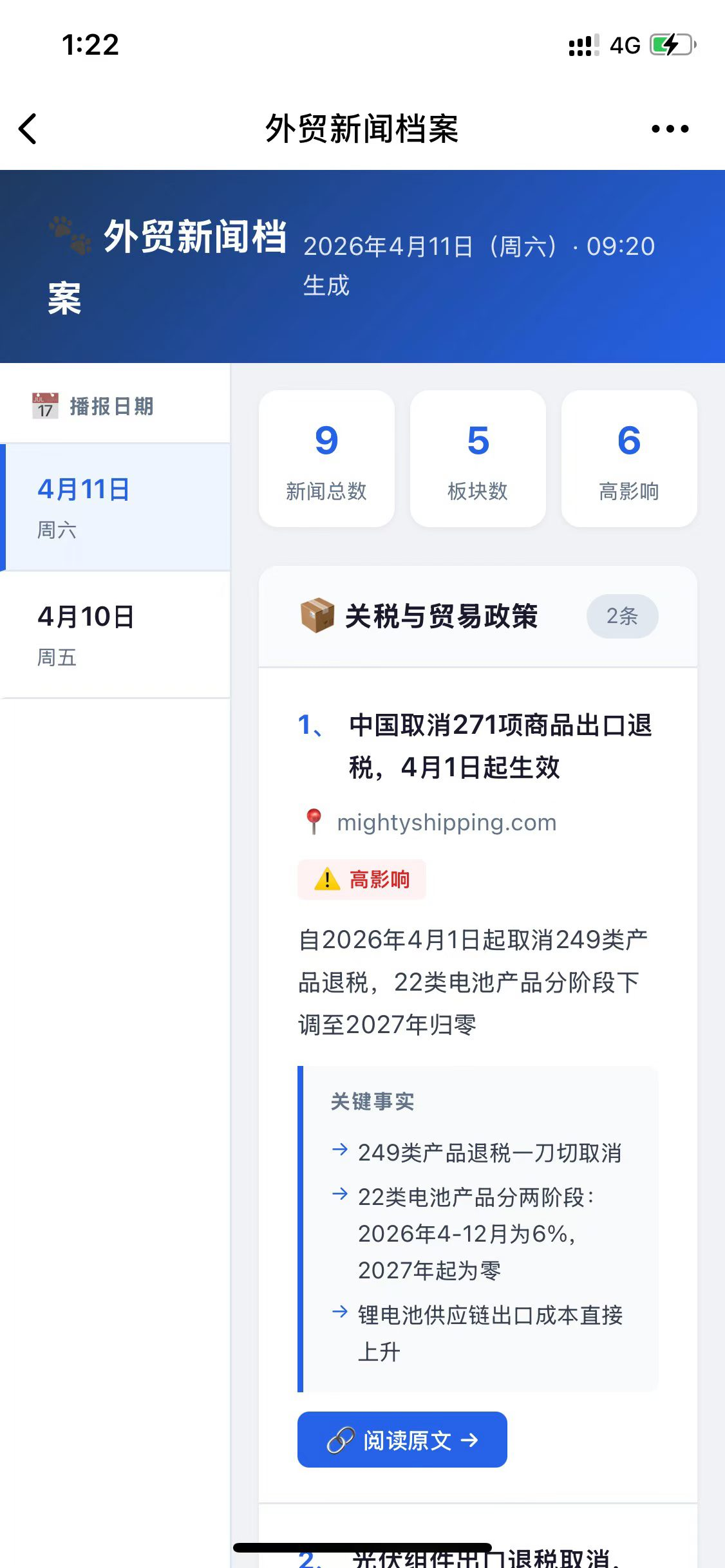Select the 4月11日 周六 date
This screenshot has width=725, height=1568.
click(x=115, y=507)
